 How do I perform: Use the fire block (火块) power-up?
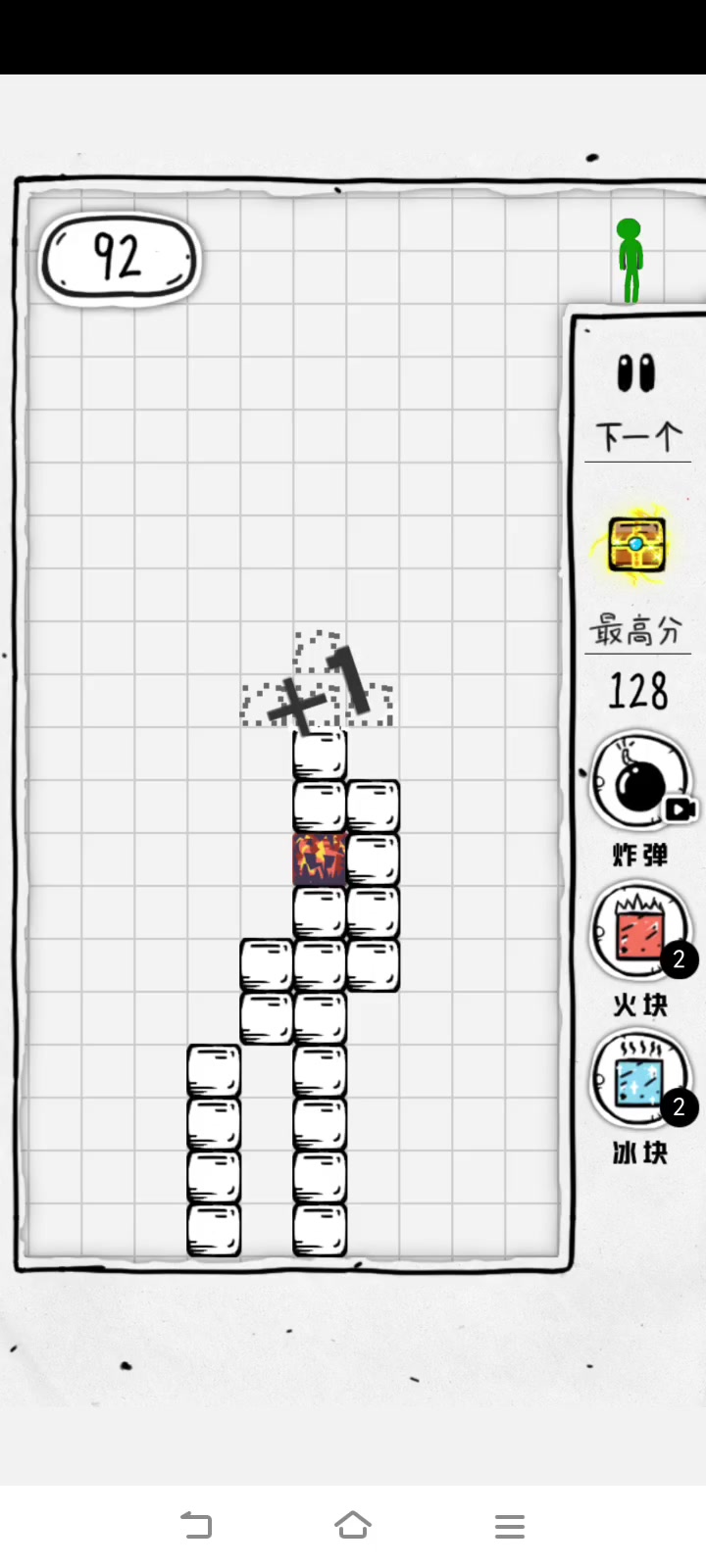click(x=640, y=935)
